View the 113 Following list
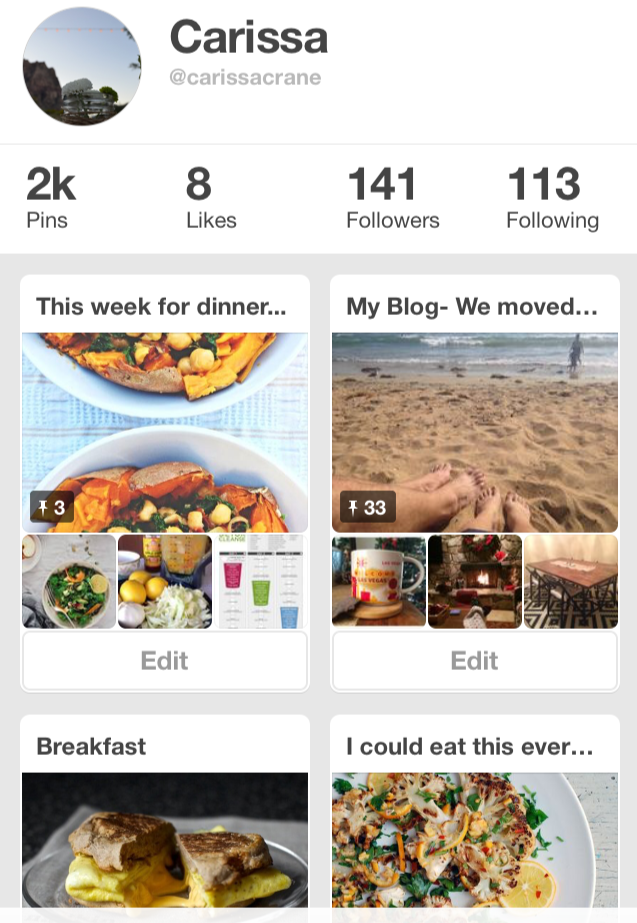Screen dimensions: 637x923 pyautogui.click(x=552, y=198)
